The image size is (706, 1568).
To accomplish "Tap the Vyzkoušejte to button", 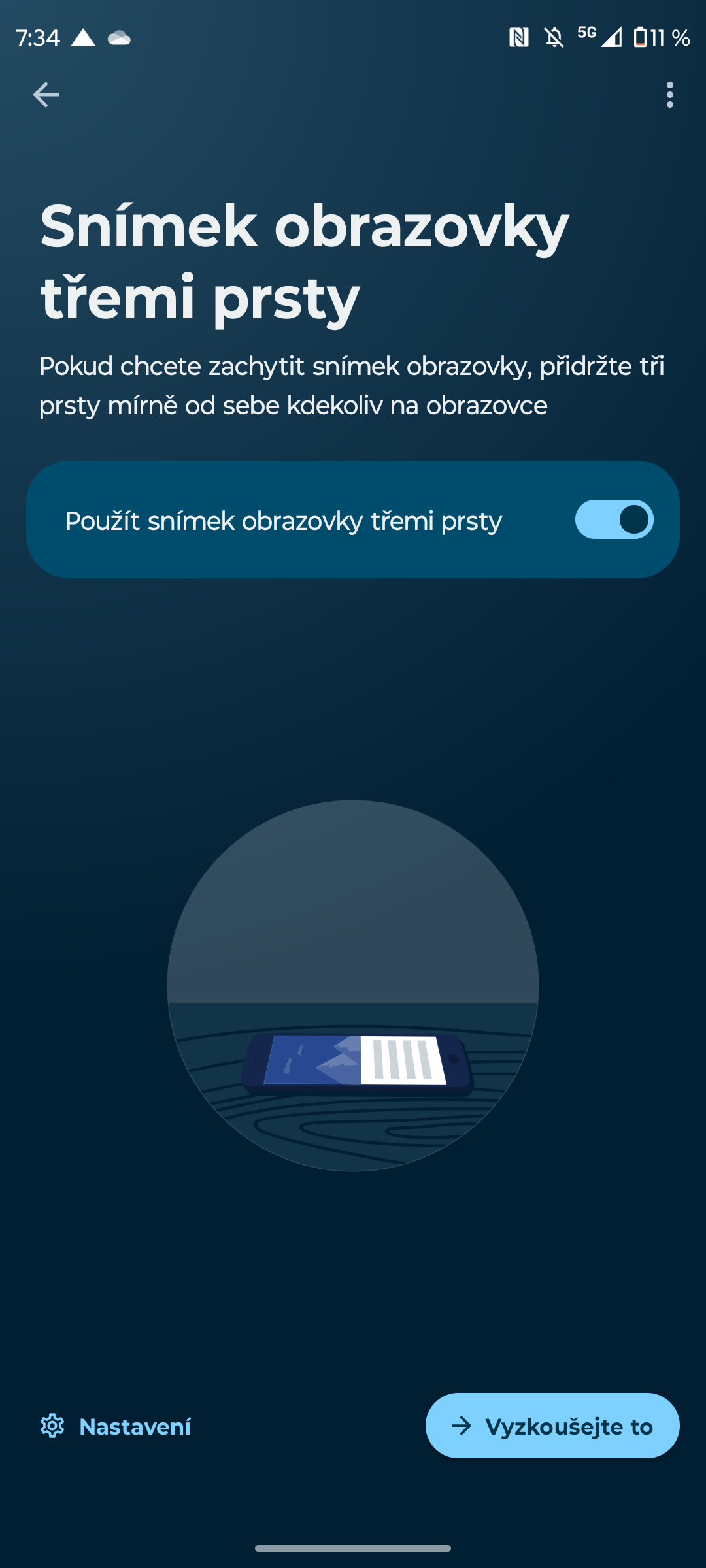I will [x=552, y=1426].
